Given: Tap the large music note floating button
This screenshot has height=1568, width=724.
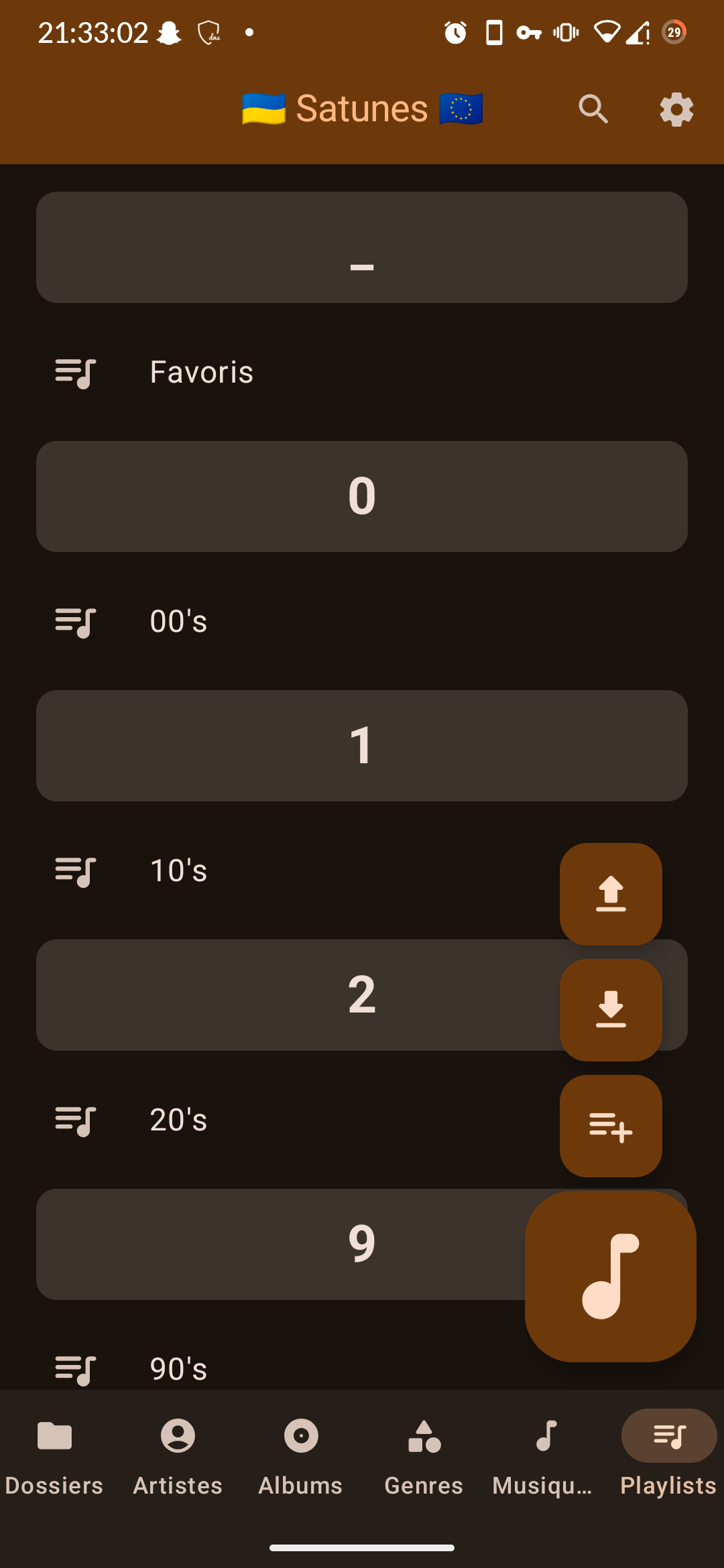Looking at the screenshot, I should tap(610, 1276).
